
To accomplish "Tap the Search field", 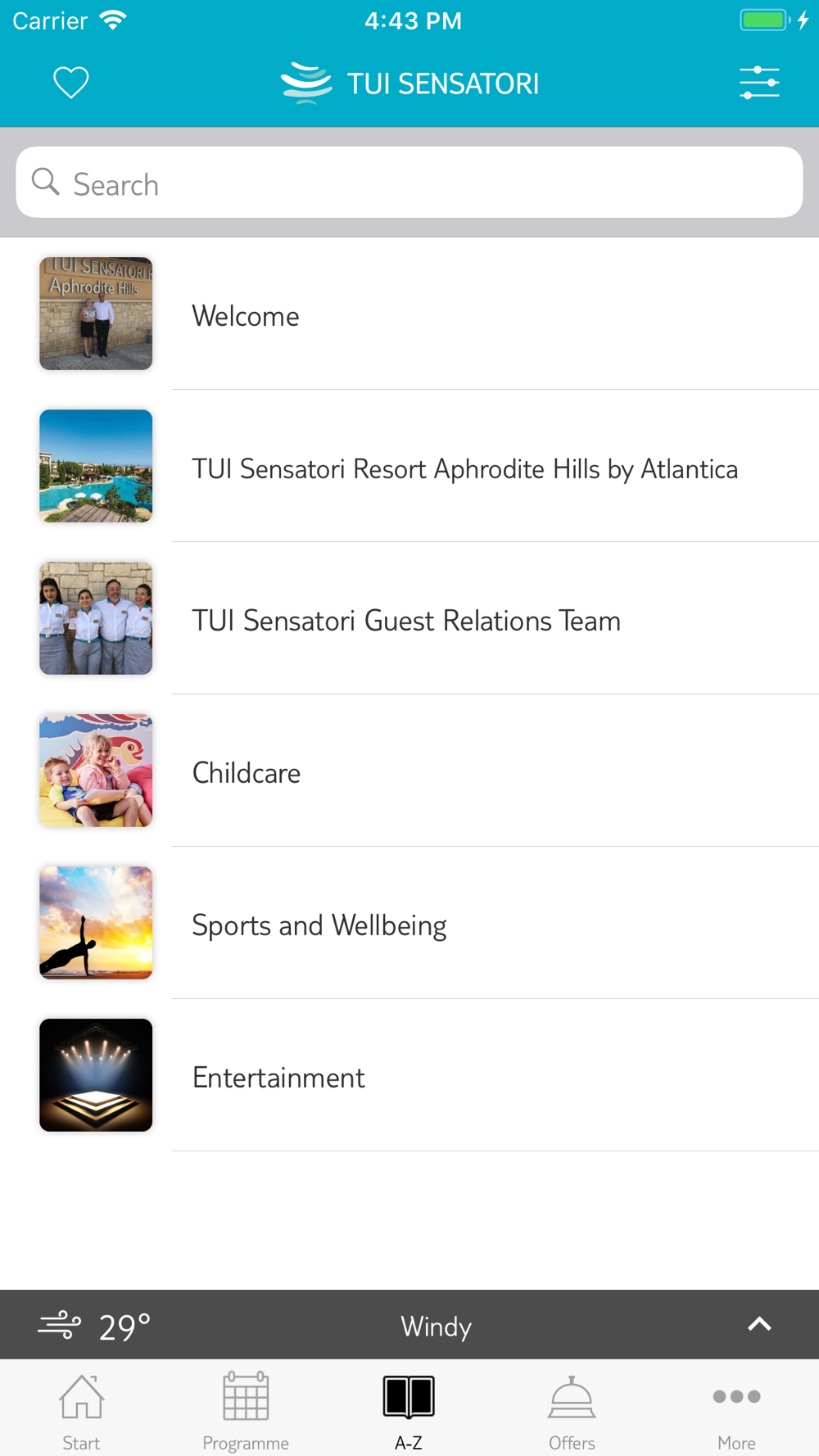I will (409, 183).
